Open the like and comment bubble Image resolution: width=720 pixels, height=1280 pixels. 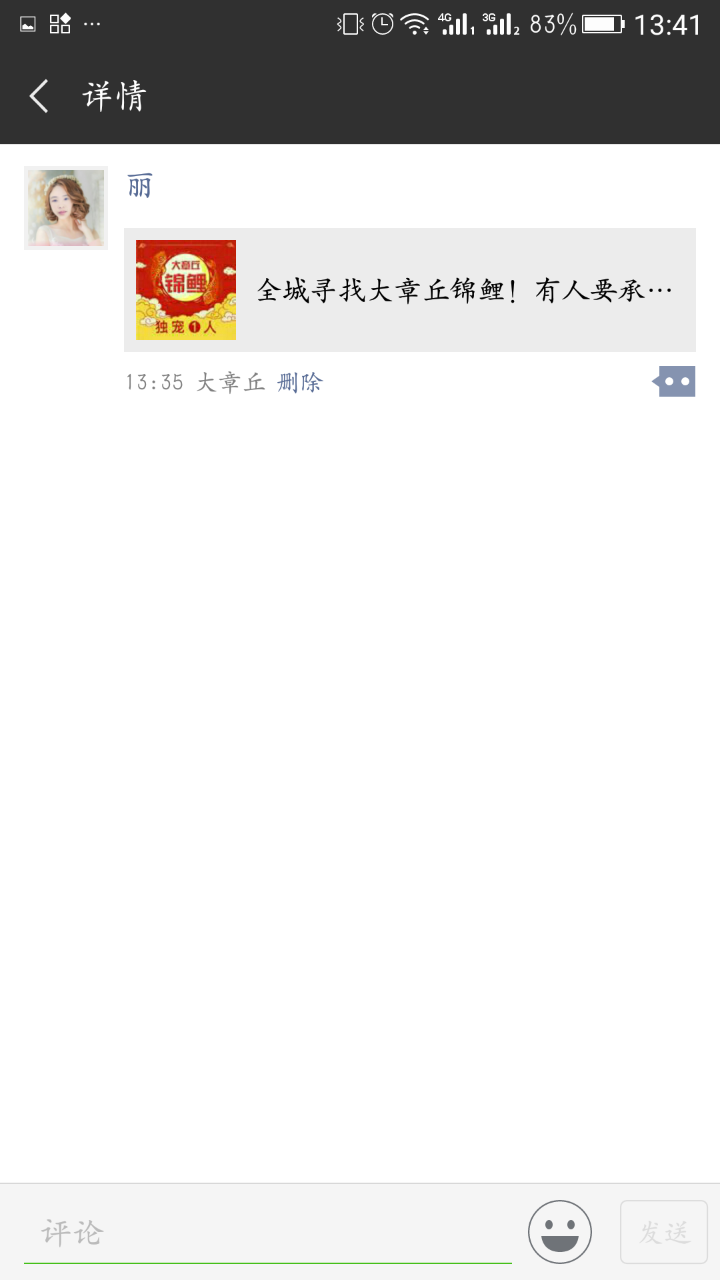pyautogui.click(x=675, y=381)
